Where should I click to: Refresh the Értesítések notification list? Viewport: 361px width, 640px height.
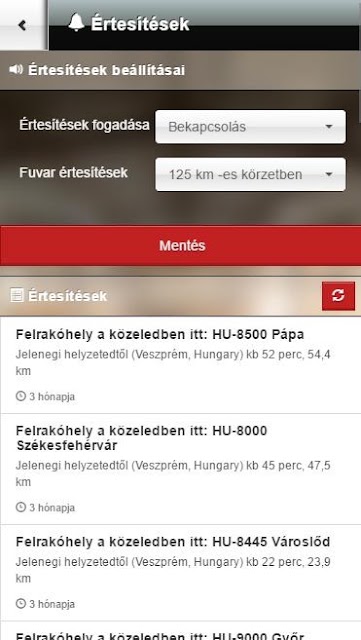(x=338, y=296)
